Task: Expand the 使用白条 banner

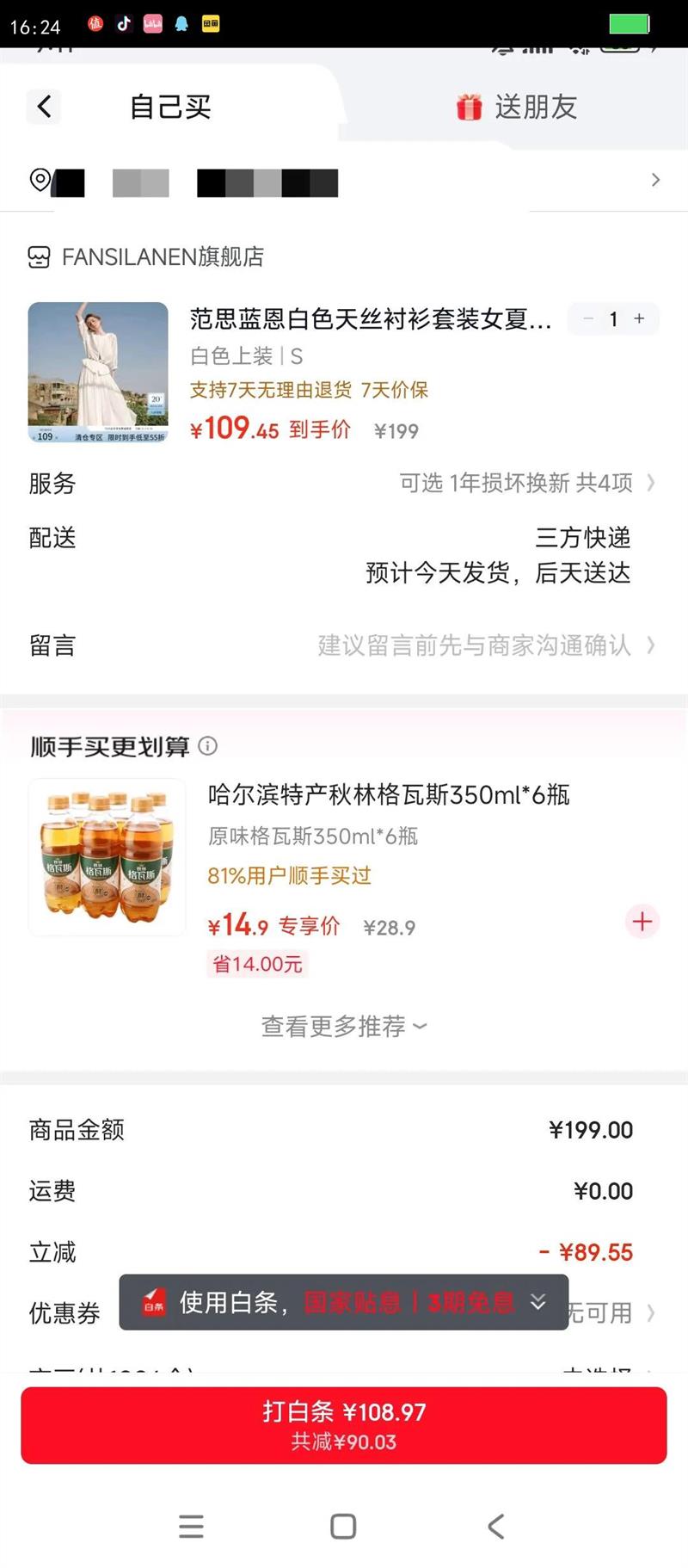Action: pos(537,1302)
